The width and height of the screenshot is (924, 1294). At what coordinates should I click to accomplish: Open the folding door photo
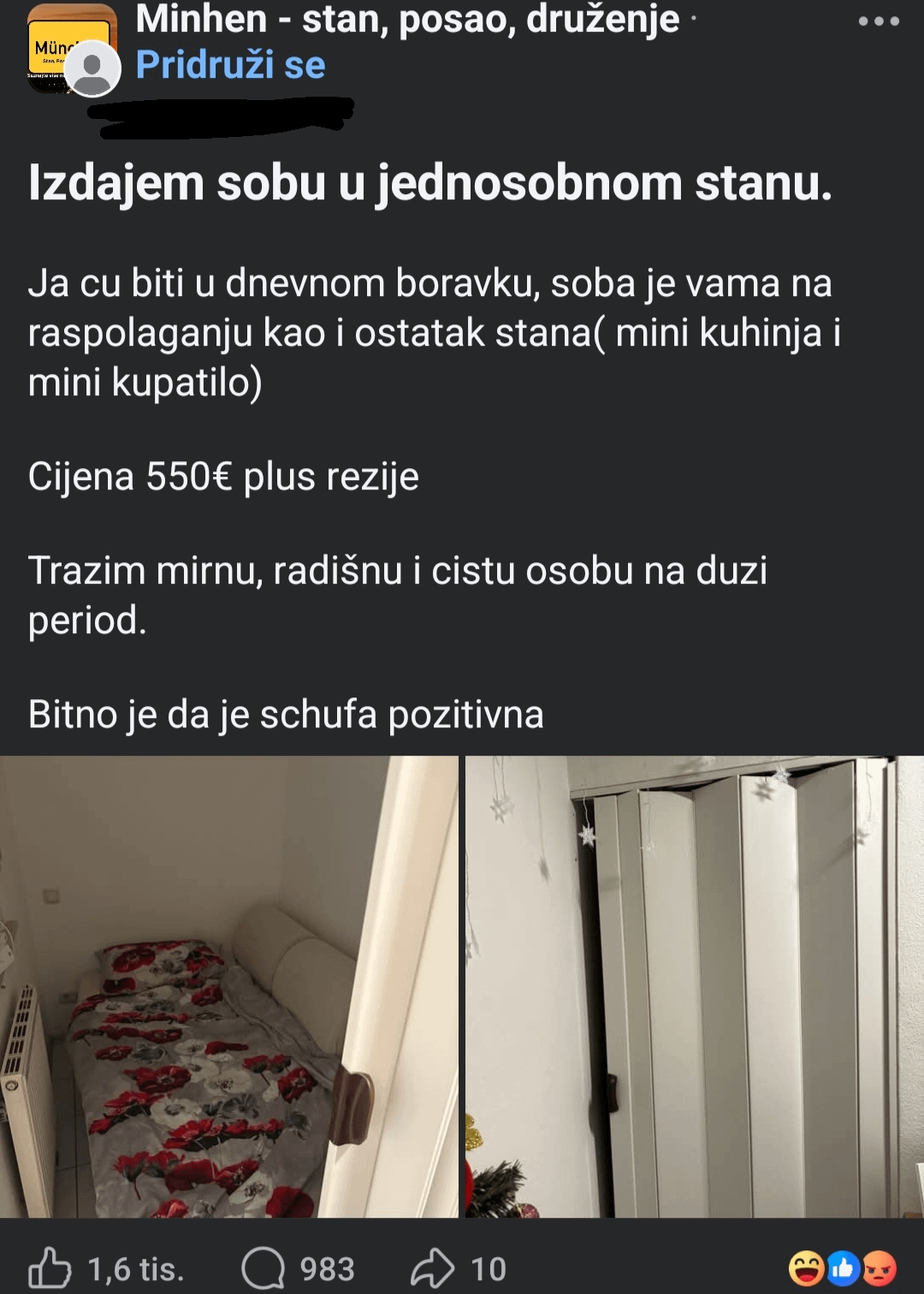[694, 986]
